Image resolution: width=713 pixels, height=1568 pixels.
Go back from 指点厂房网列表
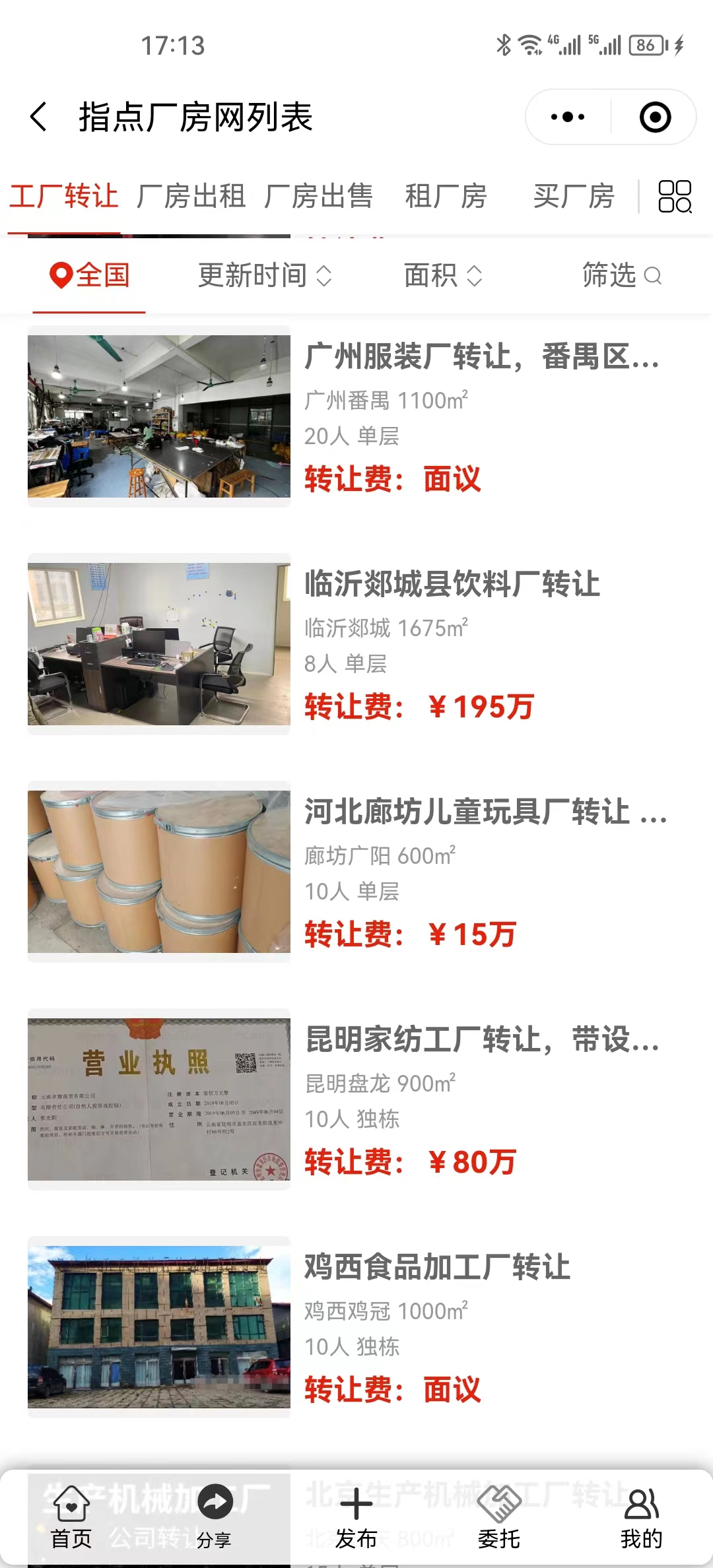click(39, 117)
